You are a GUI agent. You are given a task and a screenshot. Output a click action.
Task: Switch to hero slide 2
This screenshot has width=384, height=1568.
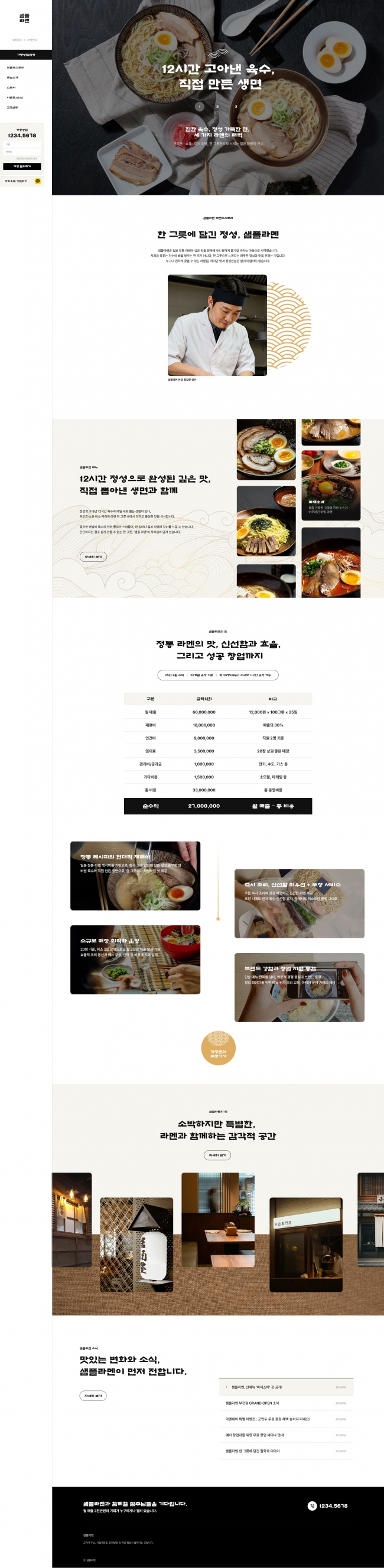[x=217, y=107]
